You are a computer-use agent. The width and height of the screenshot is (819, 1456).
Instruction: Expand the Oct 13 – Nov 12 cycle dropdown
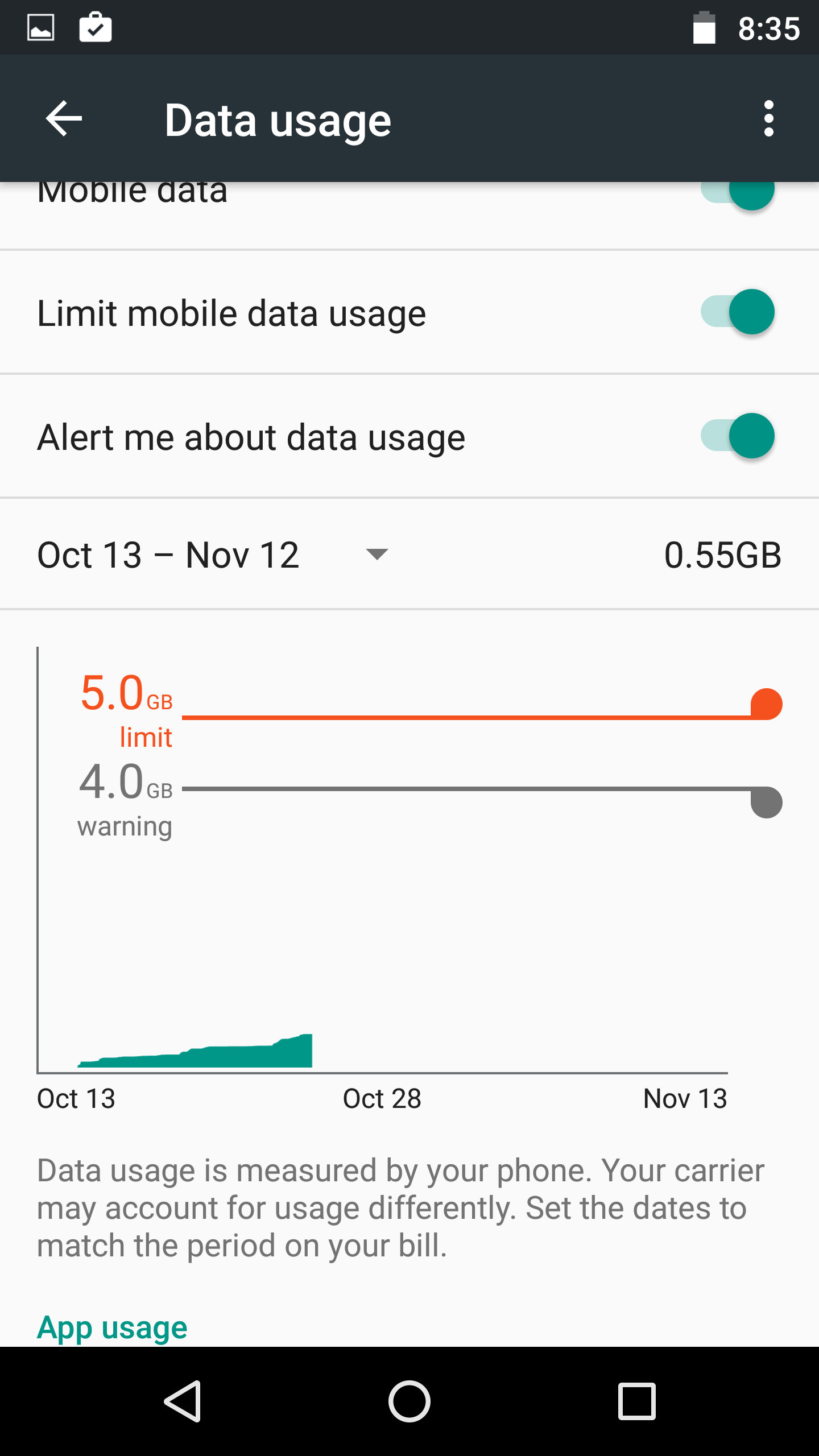(x=213, y=555)
